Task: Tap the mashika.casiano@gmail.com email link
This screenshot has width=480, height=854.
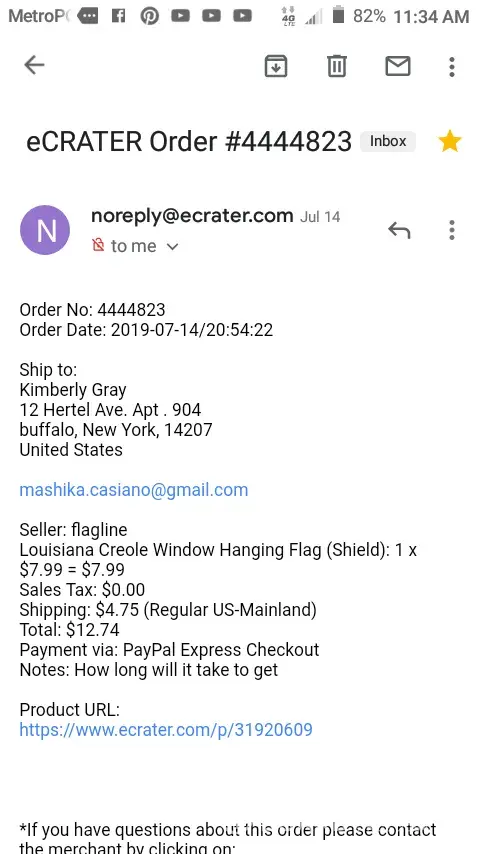Action: click(x=133, y=490)
